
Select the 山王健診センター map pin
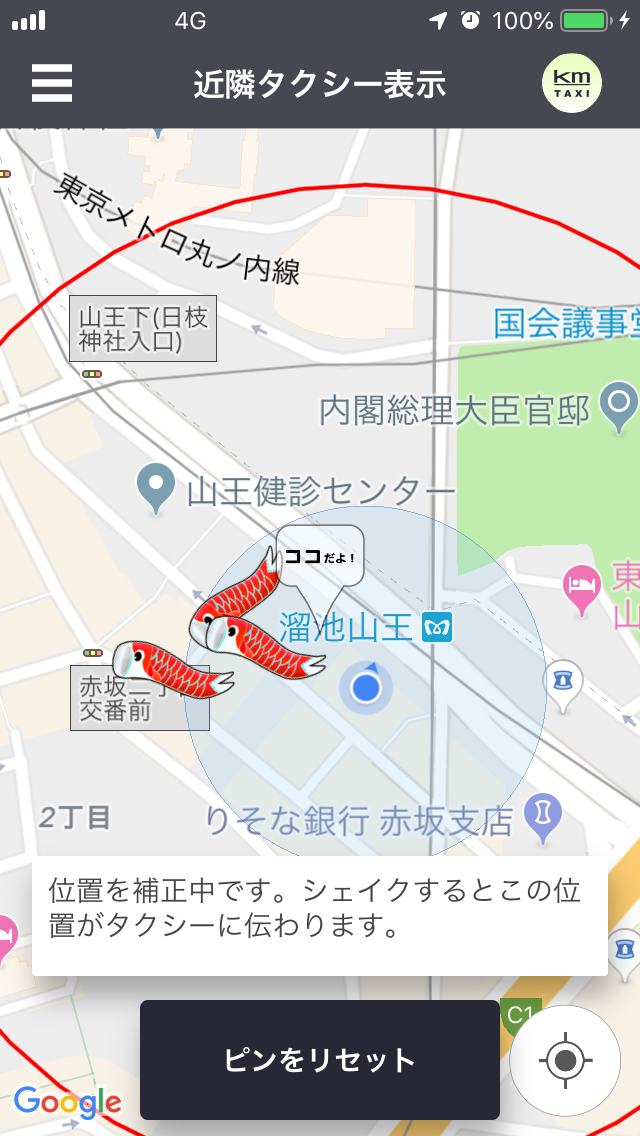point(157,490)
